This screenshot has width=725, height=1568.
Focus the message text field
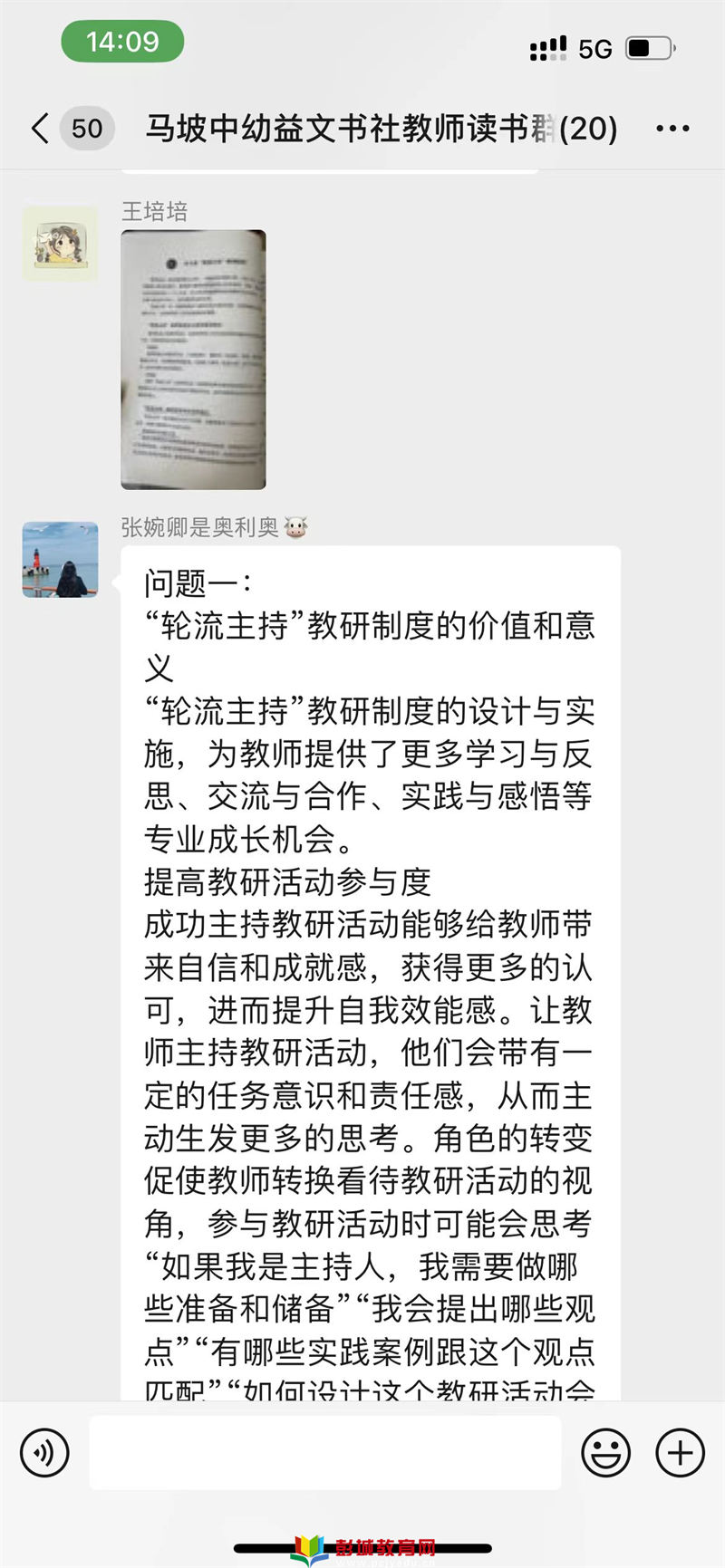coord(324,1453)
